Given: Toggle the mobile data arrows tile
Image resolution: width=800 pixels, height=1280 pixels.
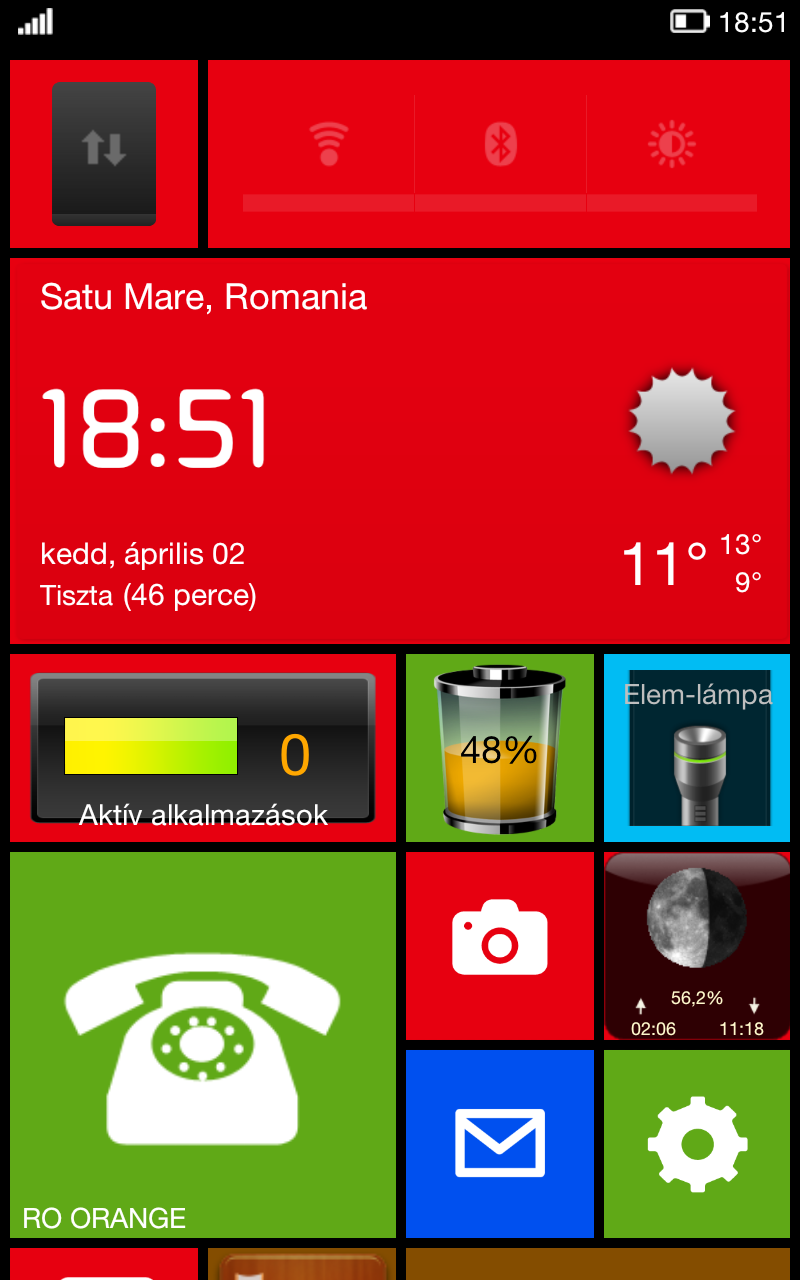Looking at the screenshot, I should pos(103,152).
